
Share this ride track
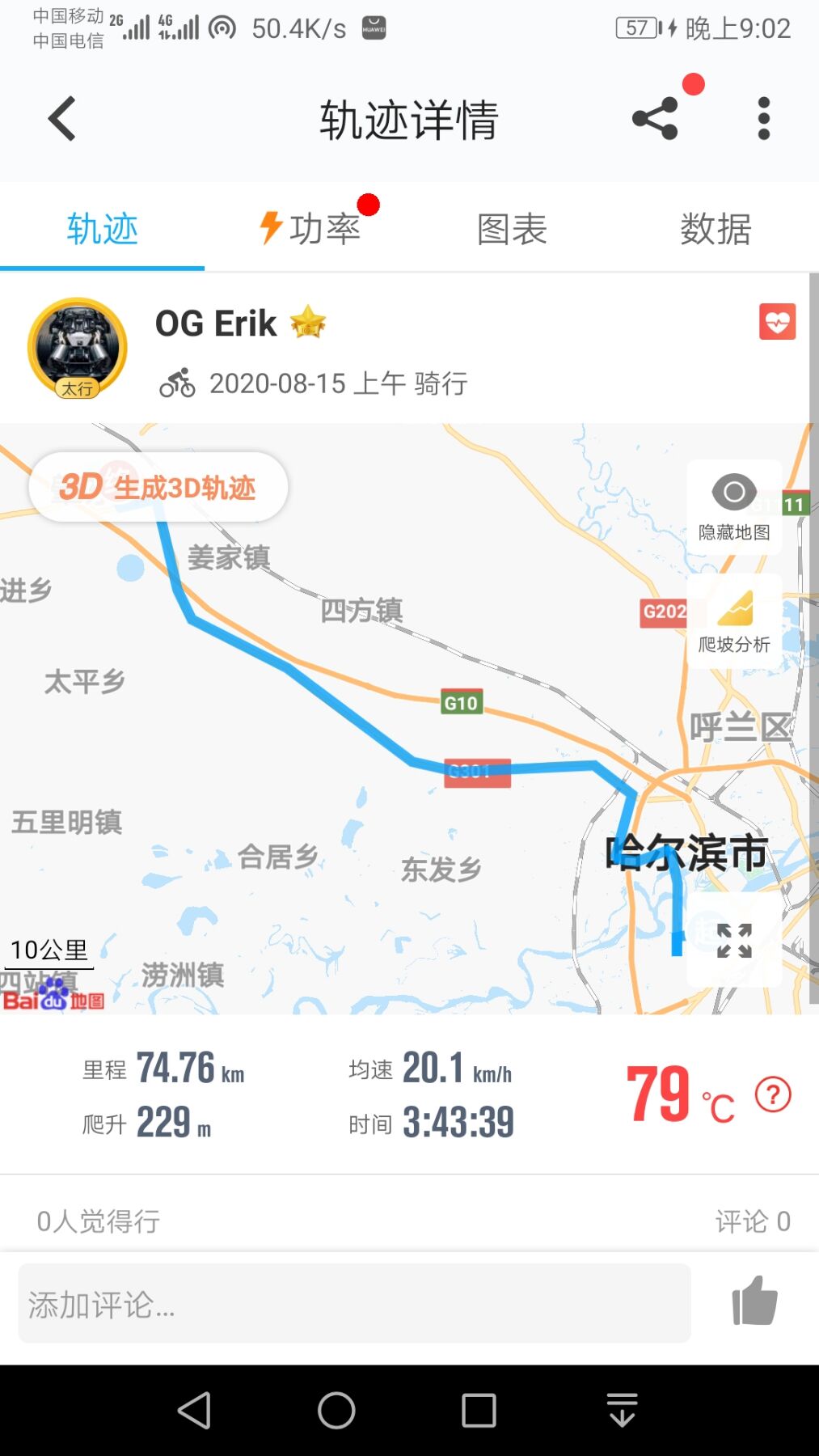tap(655, 119)
